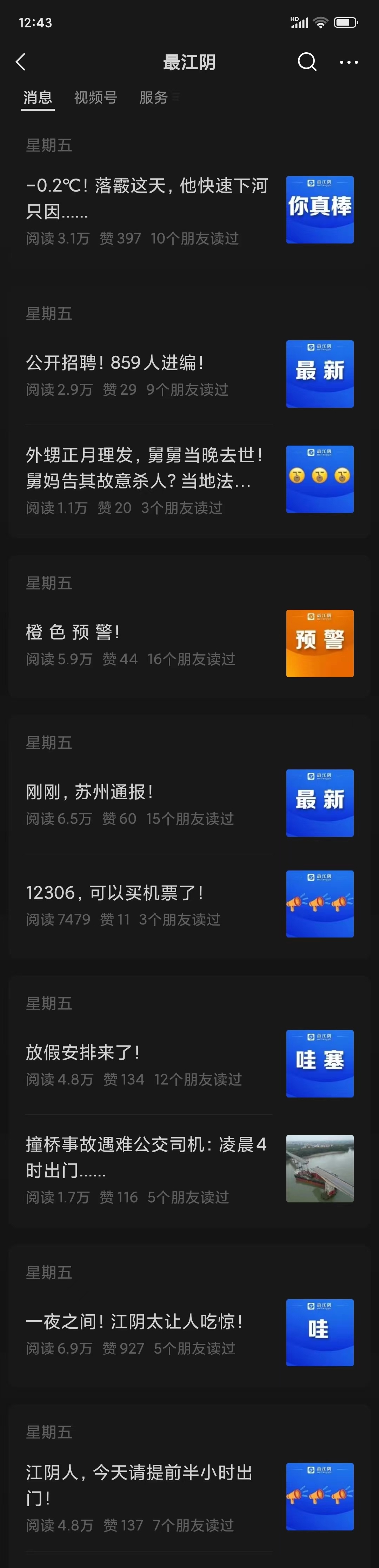Open article 放假安排来了！
Screen dimensions: 379x1568
(83, 1053)
